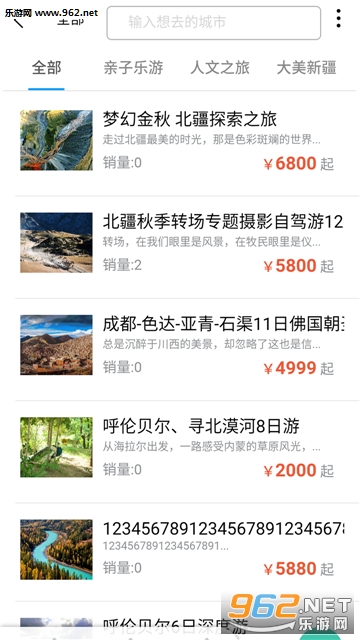Select the 人文之旅 tab
The image size is (360, 640).
[x=220, y=68]
